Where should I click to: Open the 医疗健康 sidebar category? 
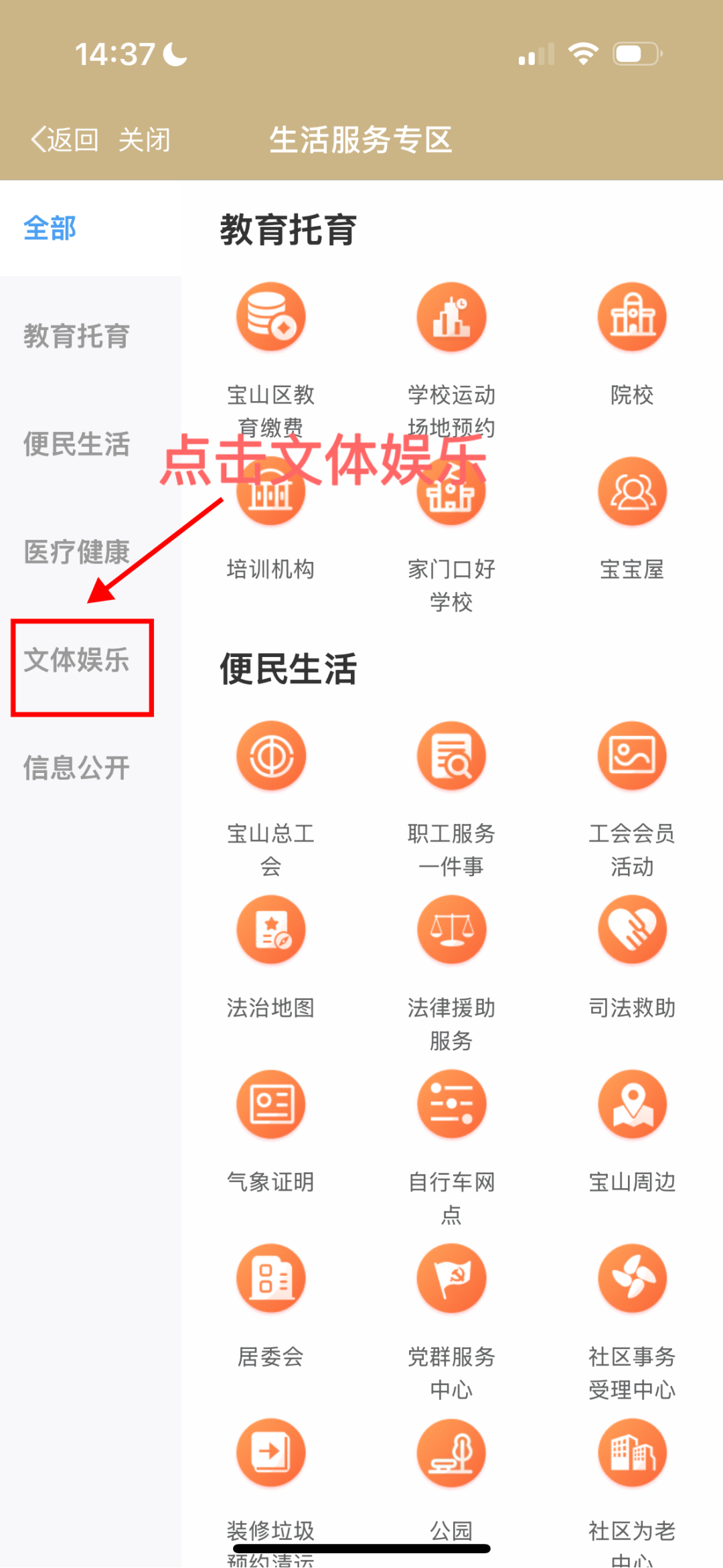[x=77, y=552]
